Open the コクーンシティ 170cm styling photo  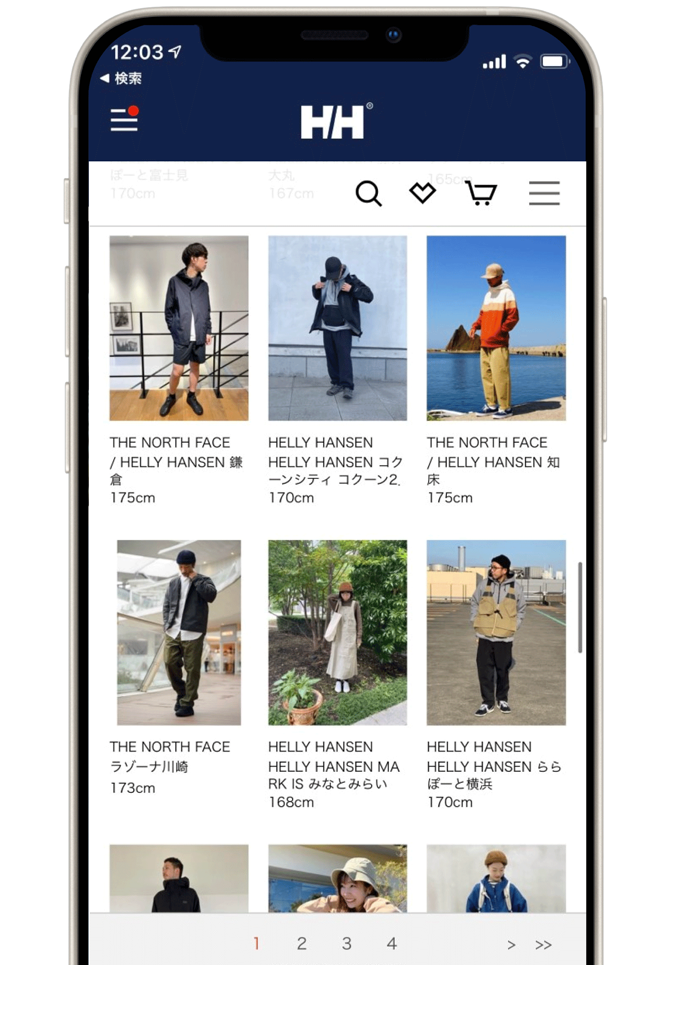pos(337,328)
